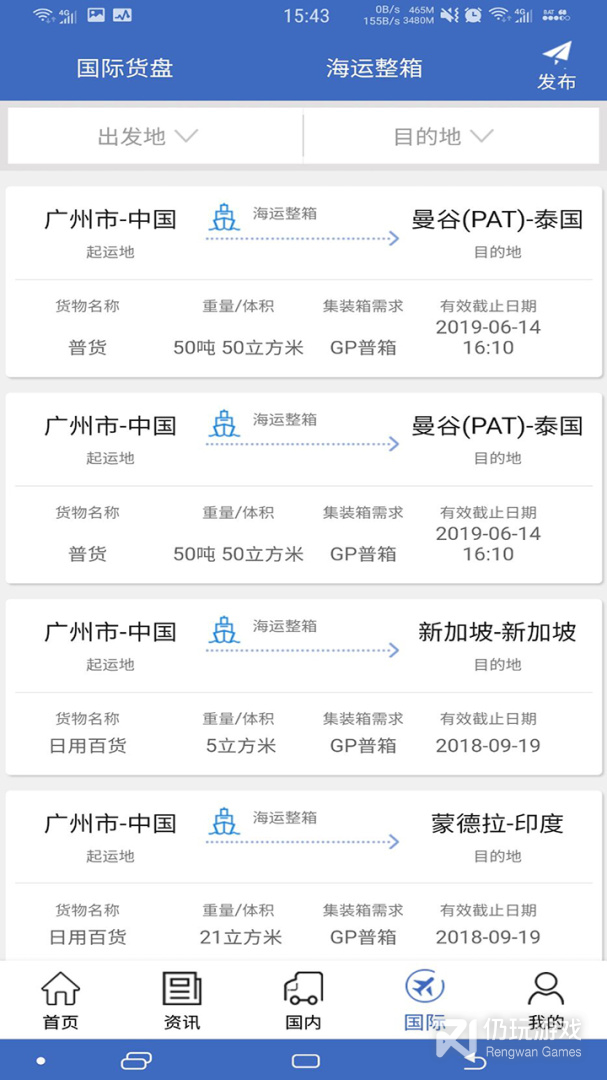Select the 国际 international tab
The image size is (607, 1080).
[x=425, y=1000]
